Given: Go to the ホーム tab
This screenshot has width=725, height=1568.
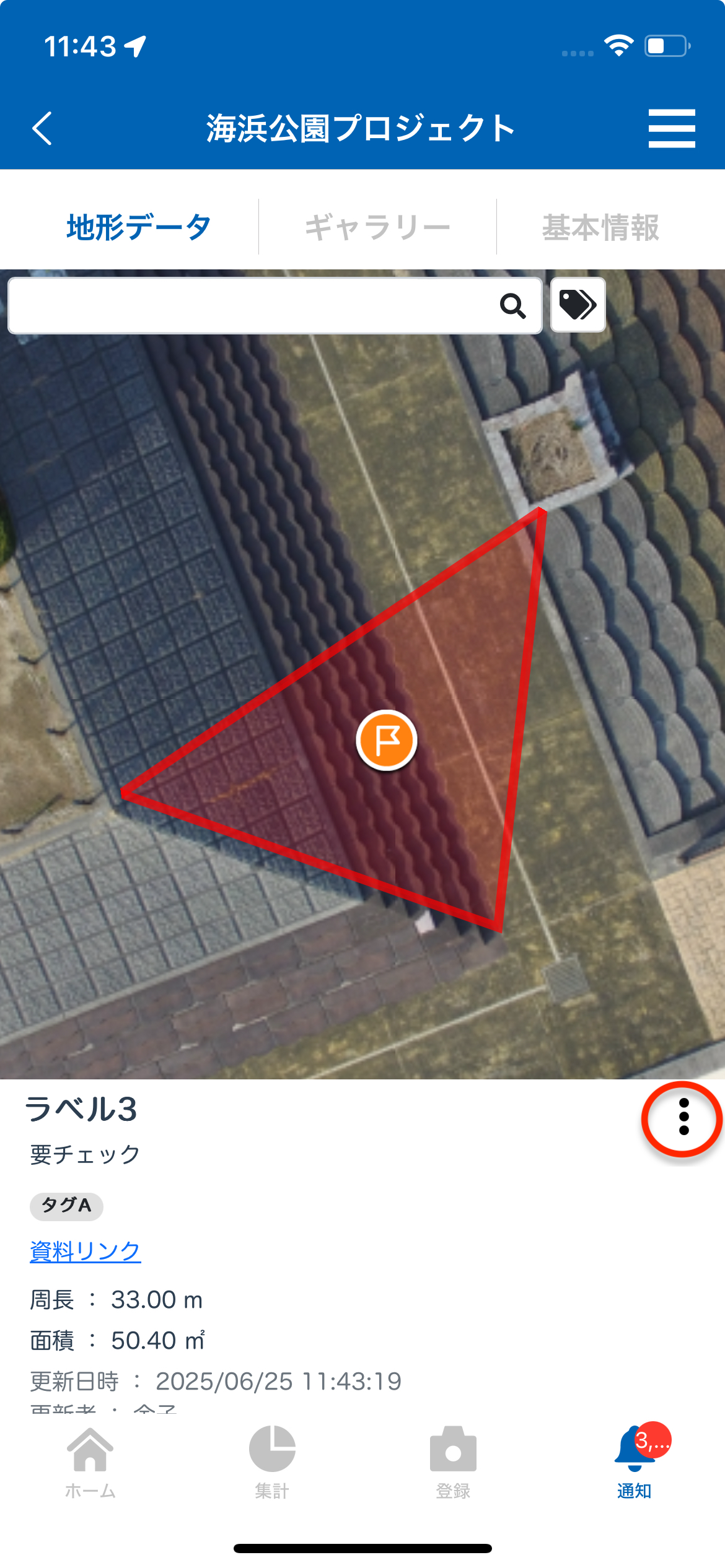Looking at the screenshot, I should pyautogui.click(x=90, y=1463).
